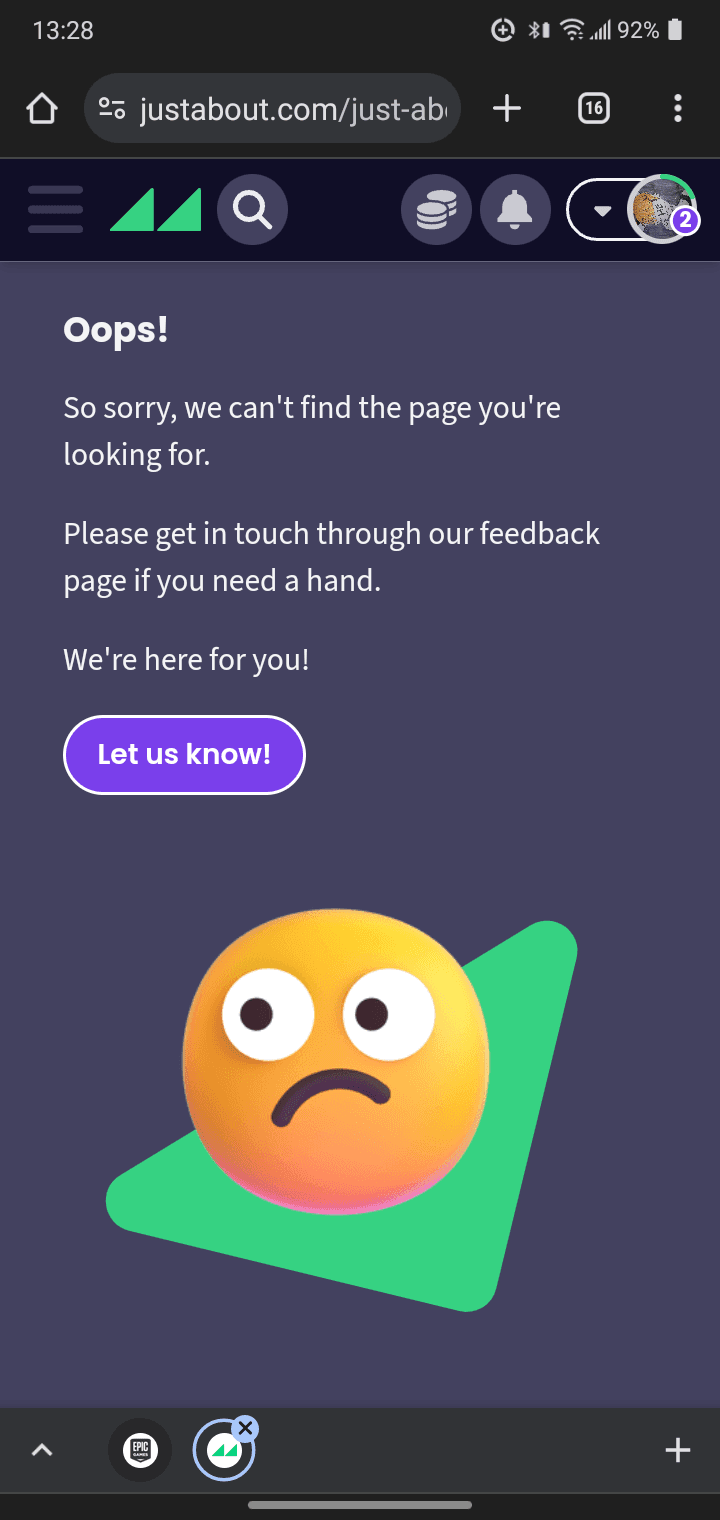
Task: Go to the browser home page
Action: tap(42, 108)
